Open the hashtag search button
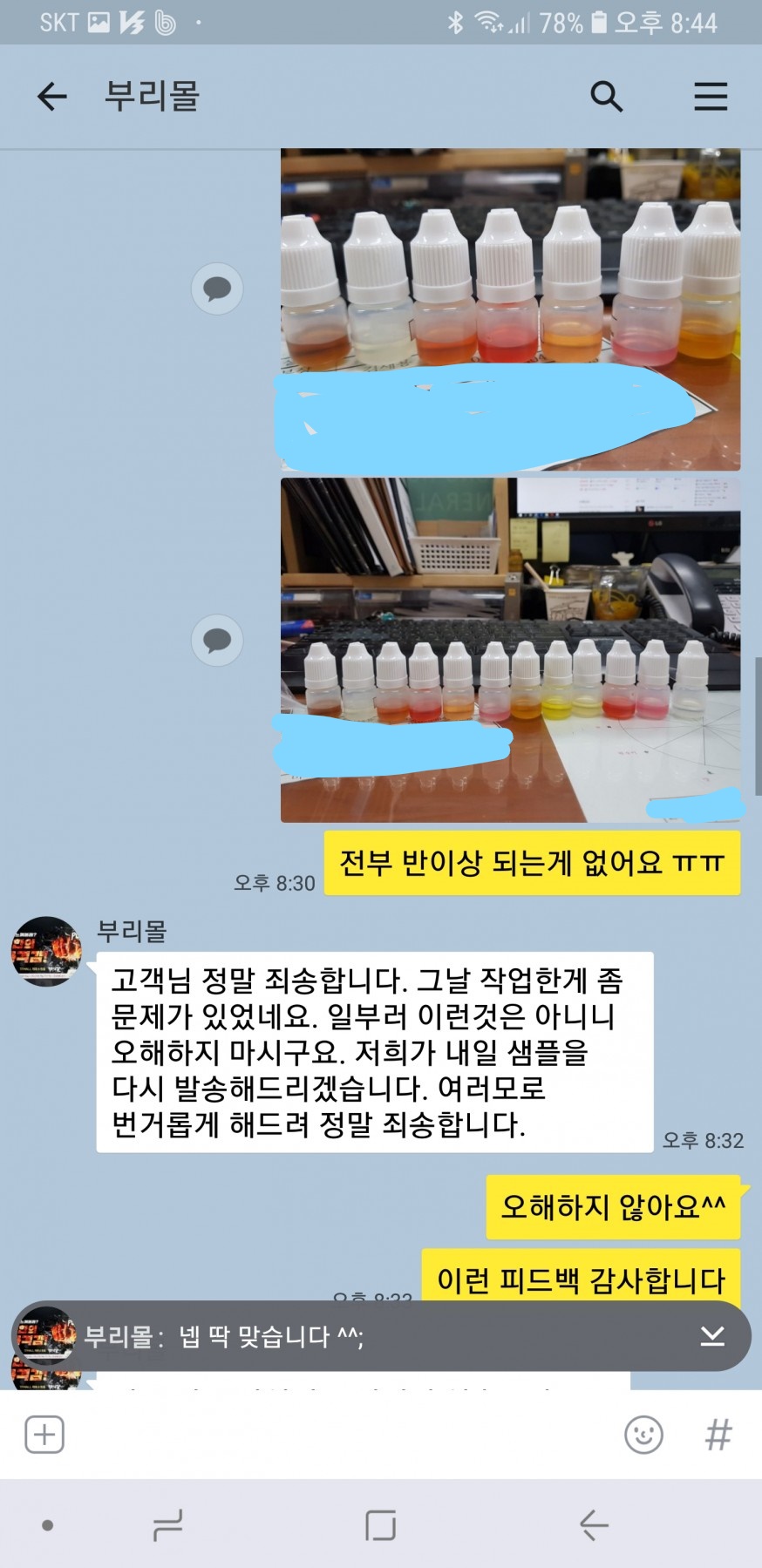 (x=718, y=1435)
